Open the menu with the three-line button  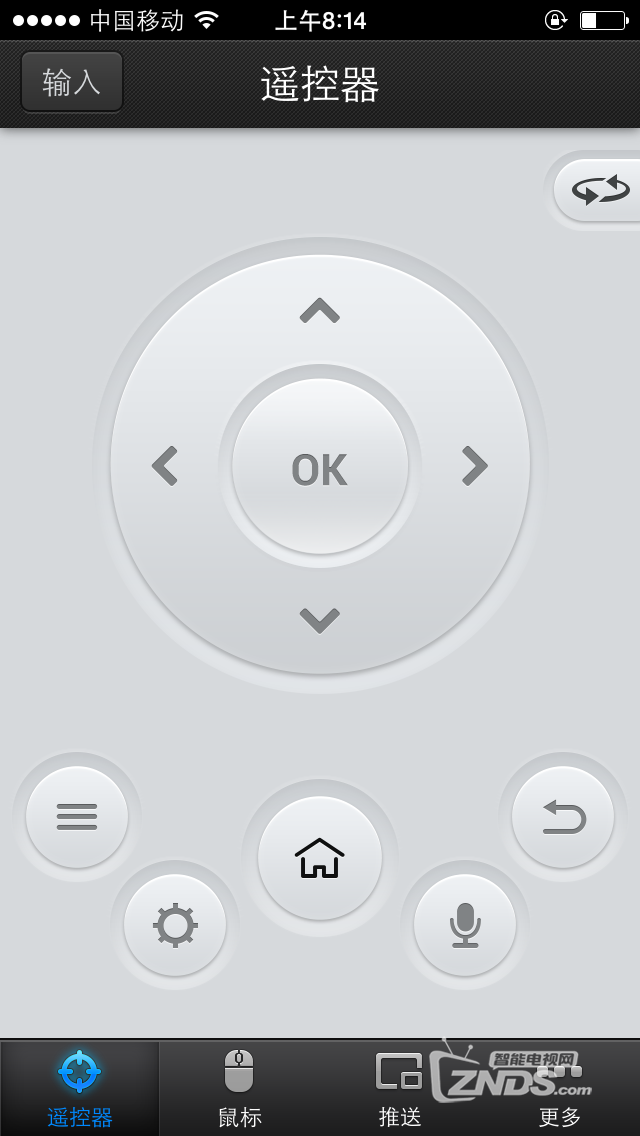pos(77,817)
